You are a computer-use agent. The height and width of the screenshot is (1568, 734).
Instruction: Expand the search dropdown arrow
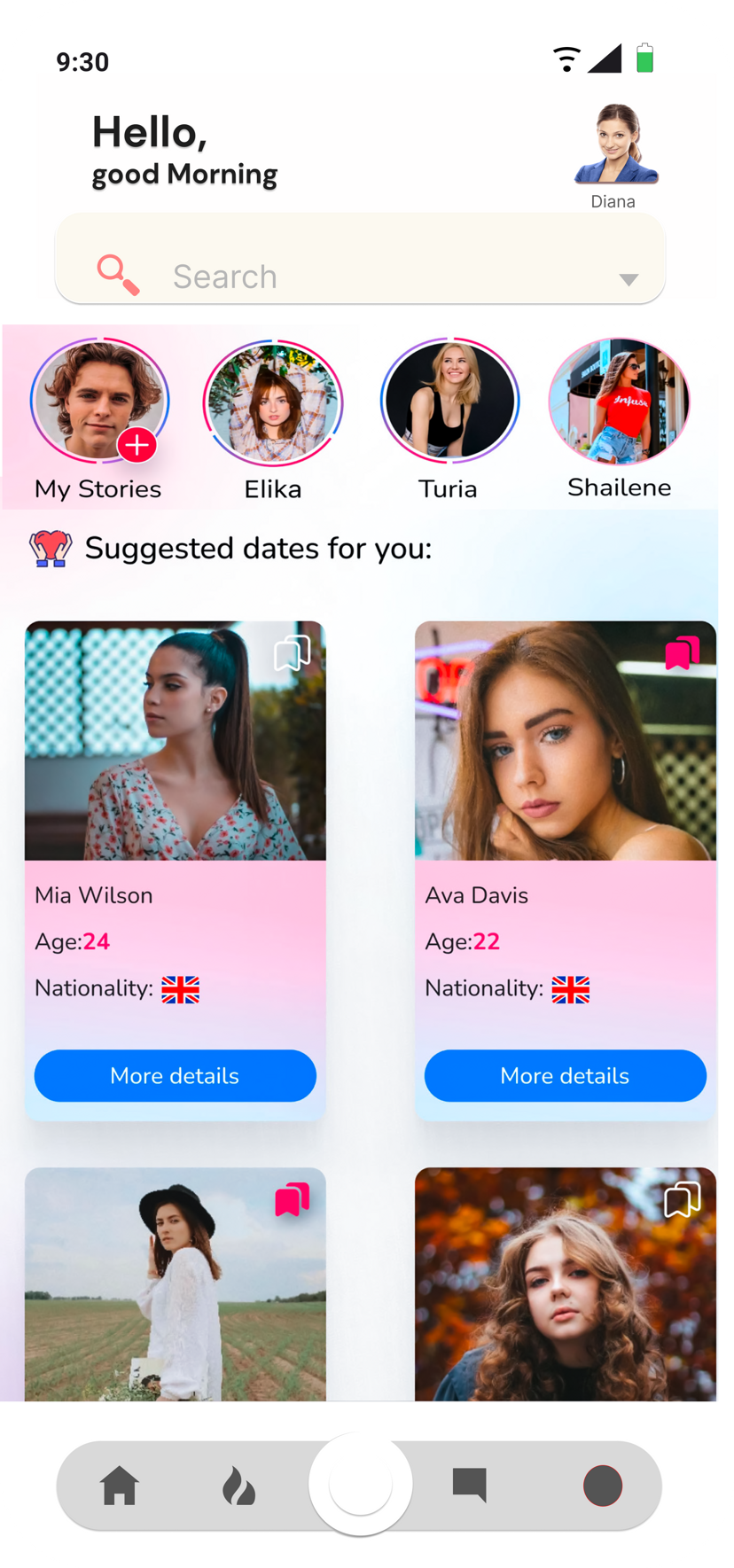[629, 279]
